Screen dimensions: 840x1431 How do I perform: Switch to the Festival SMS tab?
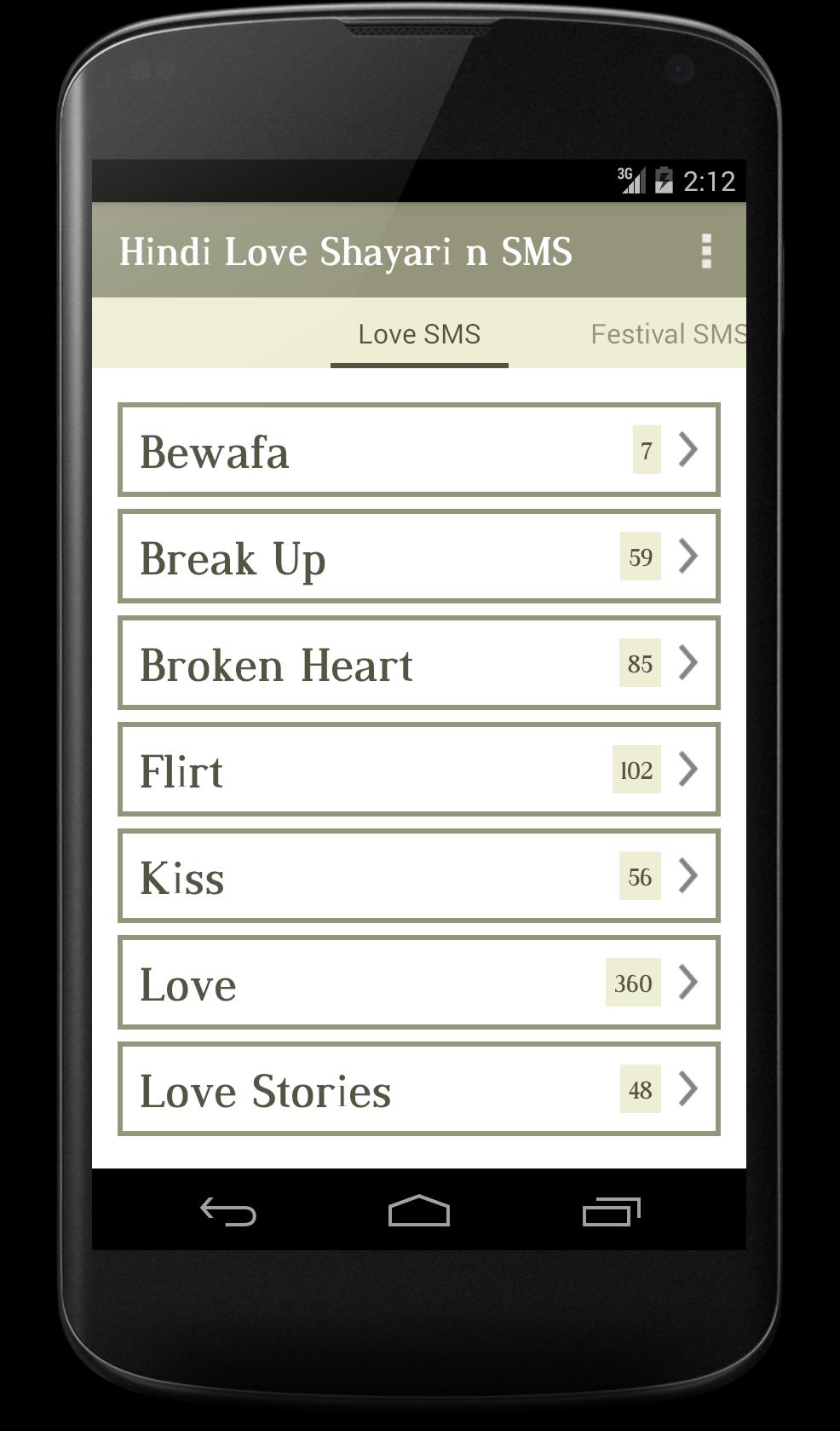click(x=666, y=334)
